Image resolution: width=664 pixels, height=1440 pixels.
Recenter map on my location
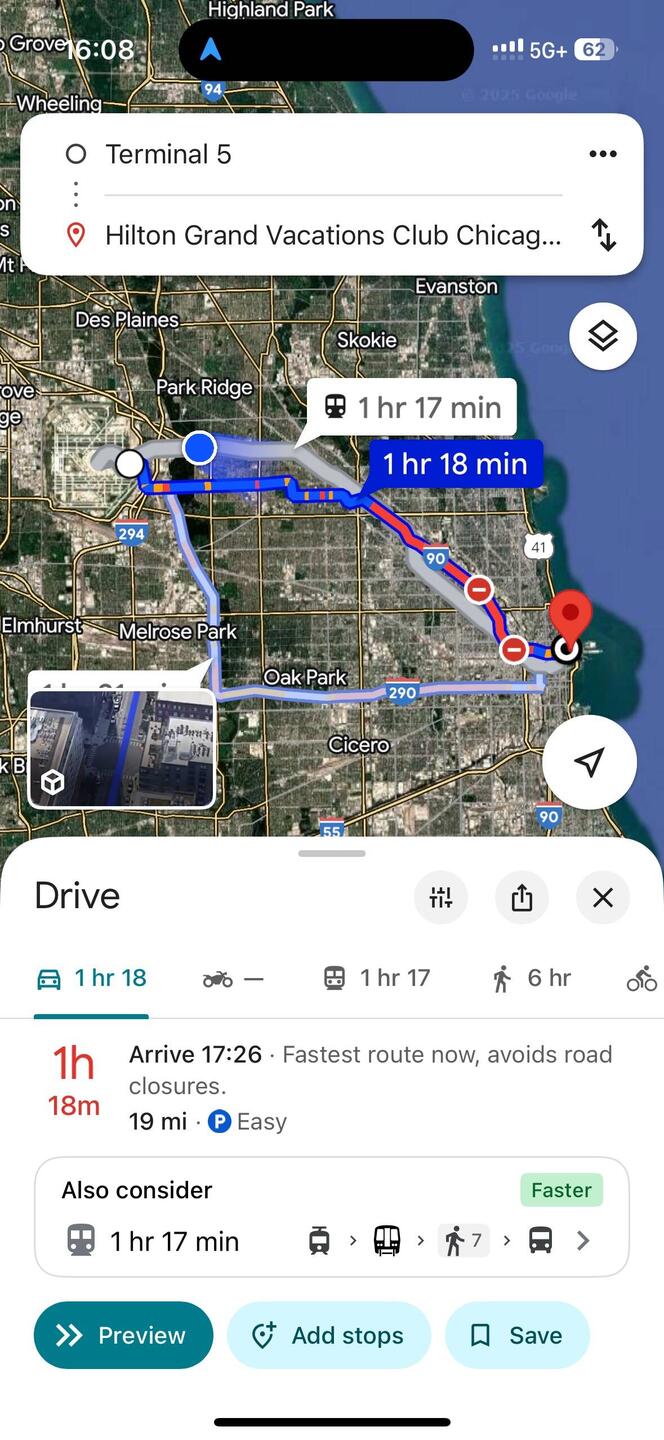(x=589, y=762)
